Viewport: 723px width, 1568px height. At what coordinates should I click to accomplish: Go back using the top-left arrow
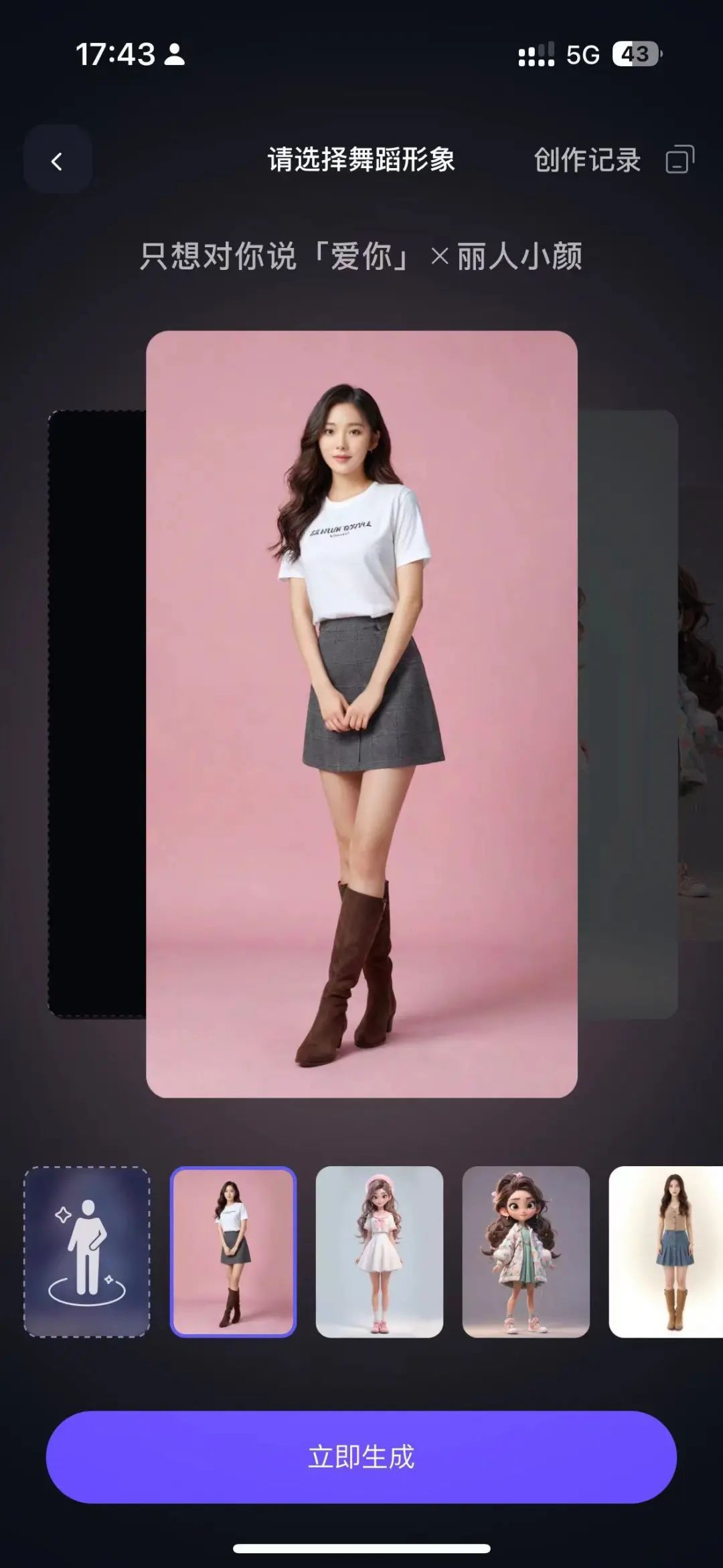(58, 160)
